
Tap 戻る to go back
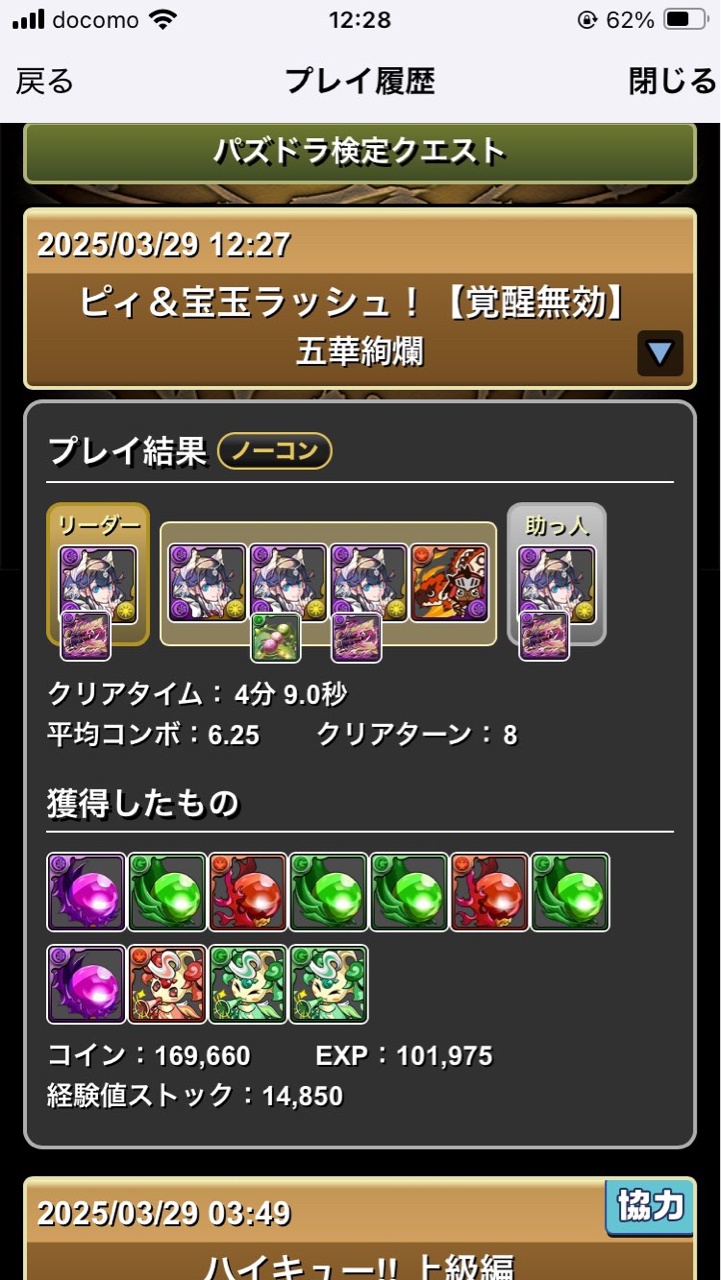45,81
